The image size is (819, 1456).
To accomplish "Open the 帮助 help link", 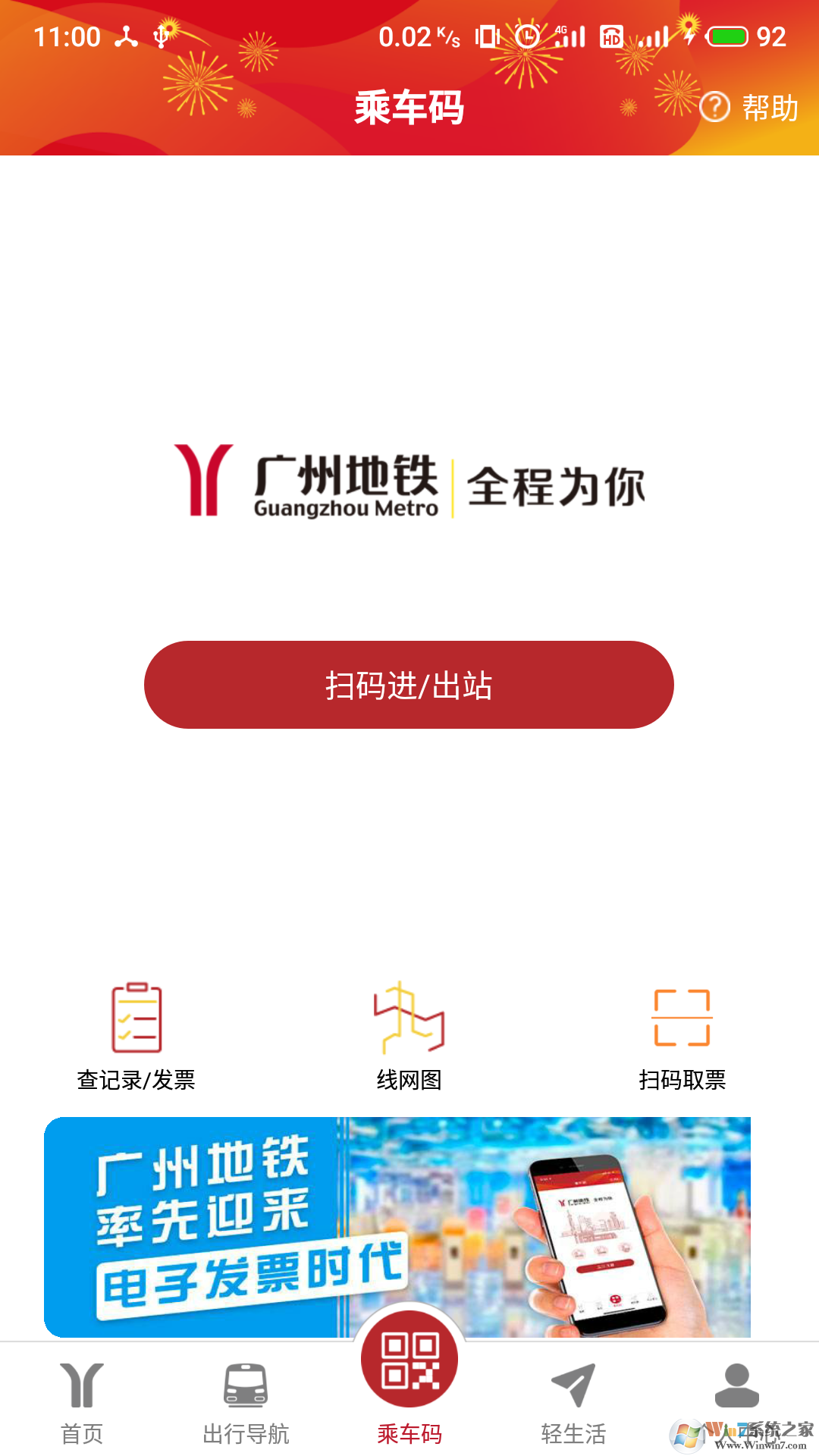I will [766, 108].
